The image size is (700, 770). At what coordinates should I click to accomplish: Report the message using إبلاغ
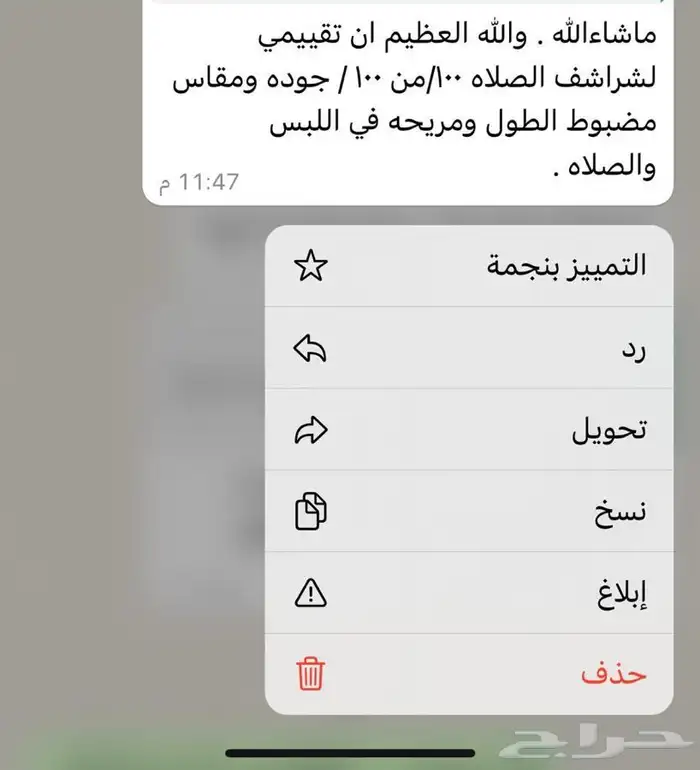[x=469, y=592]
